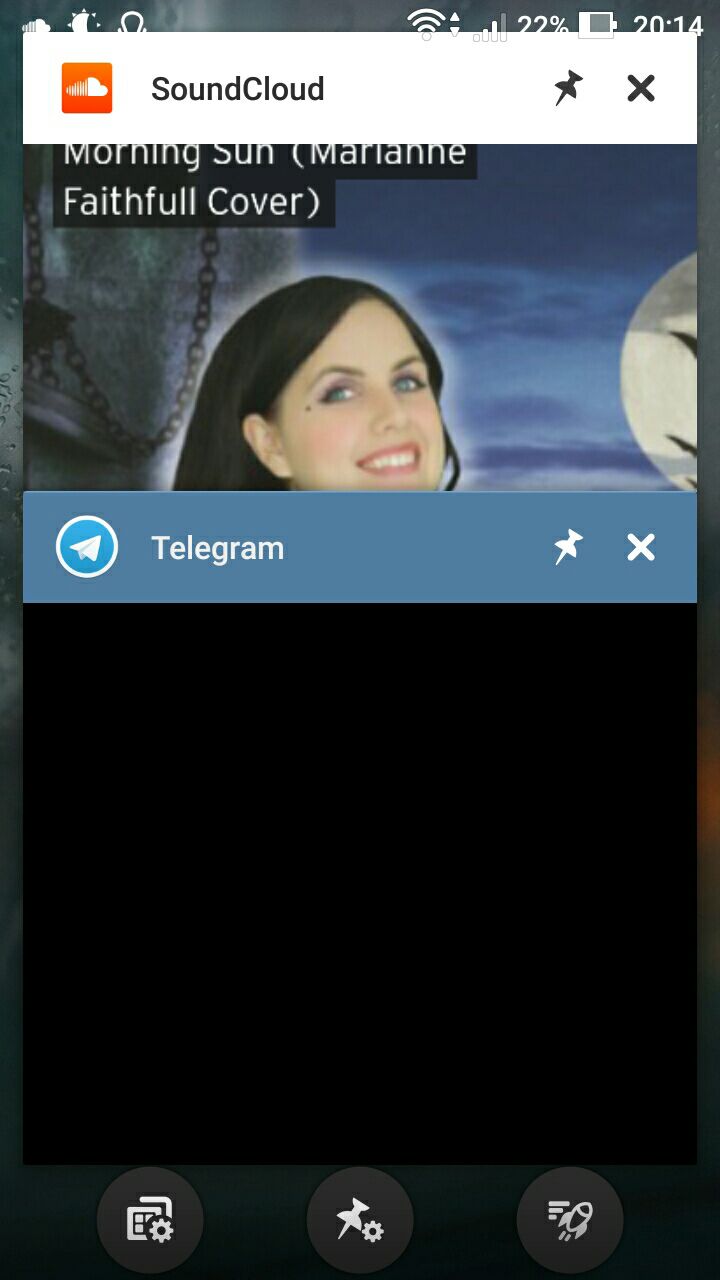Dismiss Telegram from recent apps

pyautogui.click(x=641, y=547)
